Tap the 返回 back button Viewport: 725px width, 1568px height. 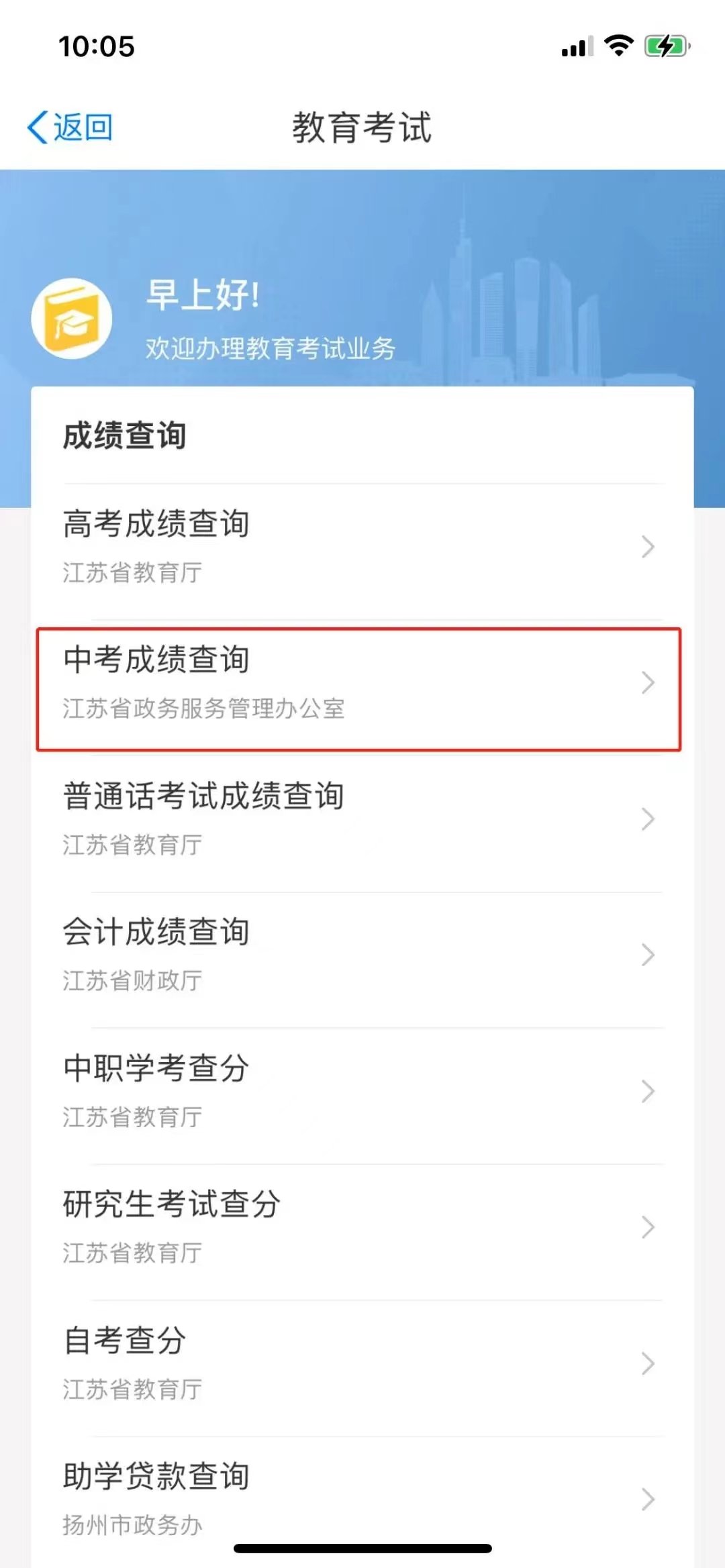coord(70,127)
